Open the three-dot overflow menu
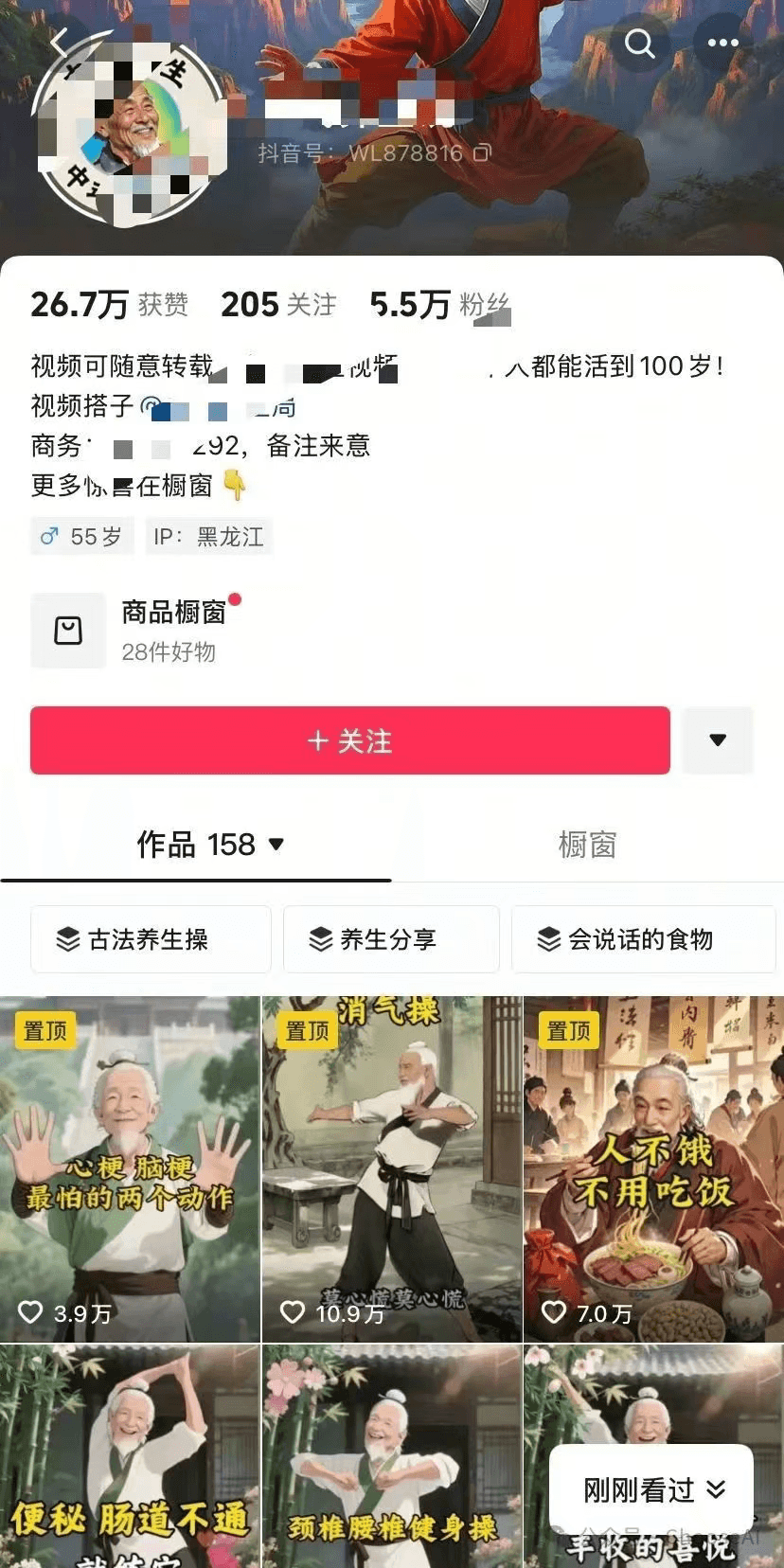Screen dimensions: 784x1568 click(x=722, y=44)
